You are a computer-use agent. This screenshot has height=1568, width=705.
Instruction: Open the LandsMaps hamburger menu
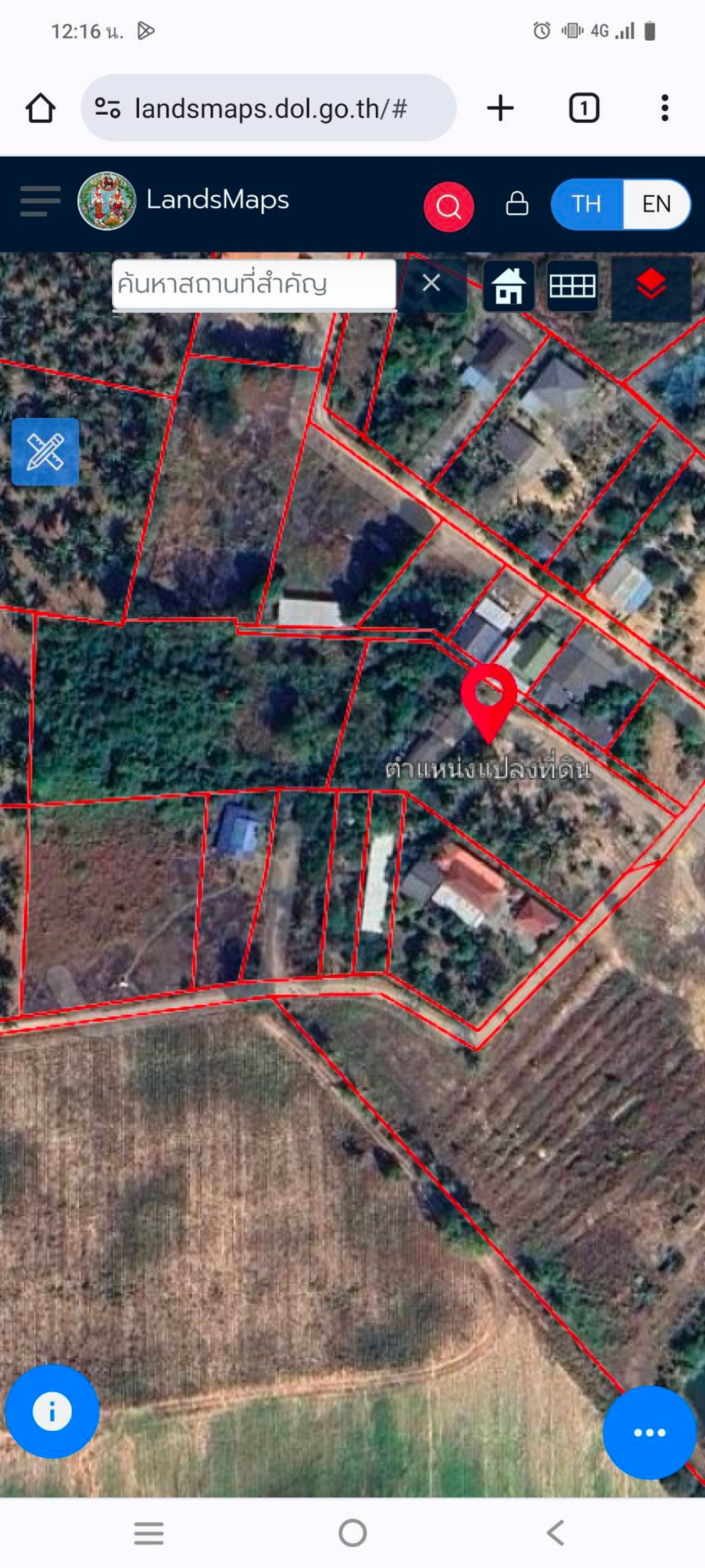coord(40,202)
